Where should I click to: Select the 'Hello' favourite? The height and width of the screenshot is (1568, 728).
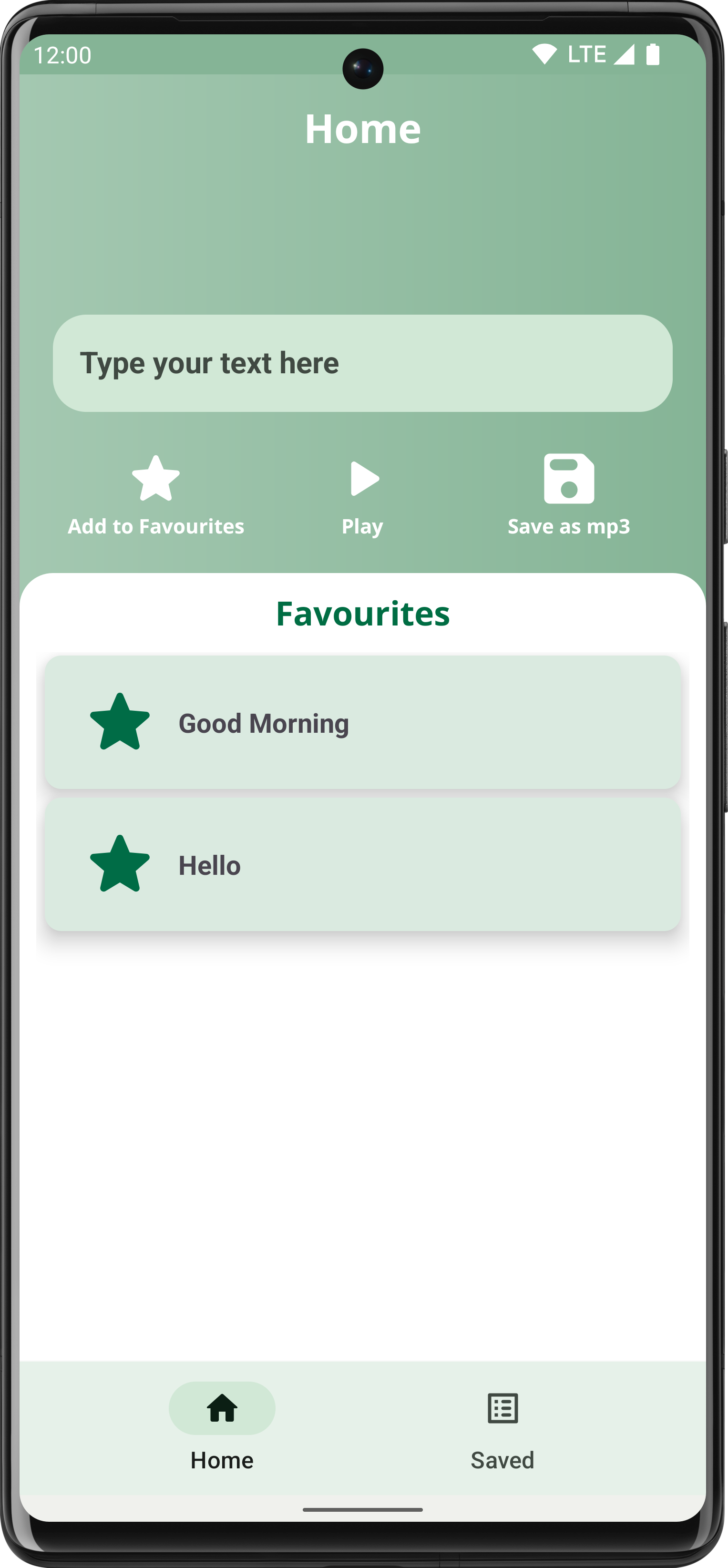point(363,864)
